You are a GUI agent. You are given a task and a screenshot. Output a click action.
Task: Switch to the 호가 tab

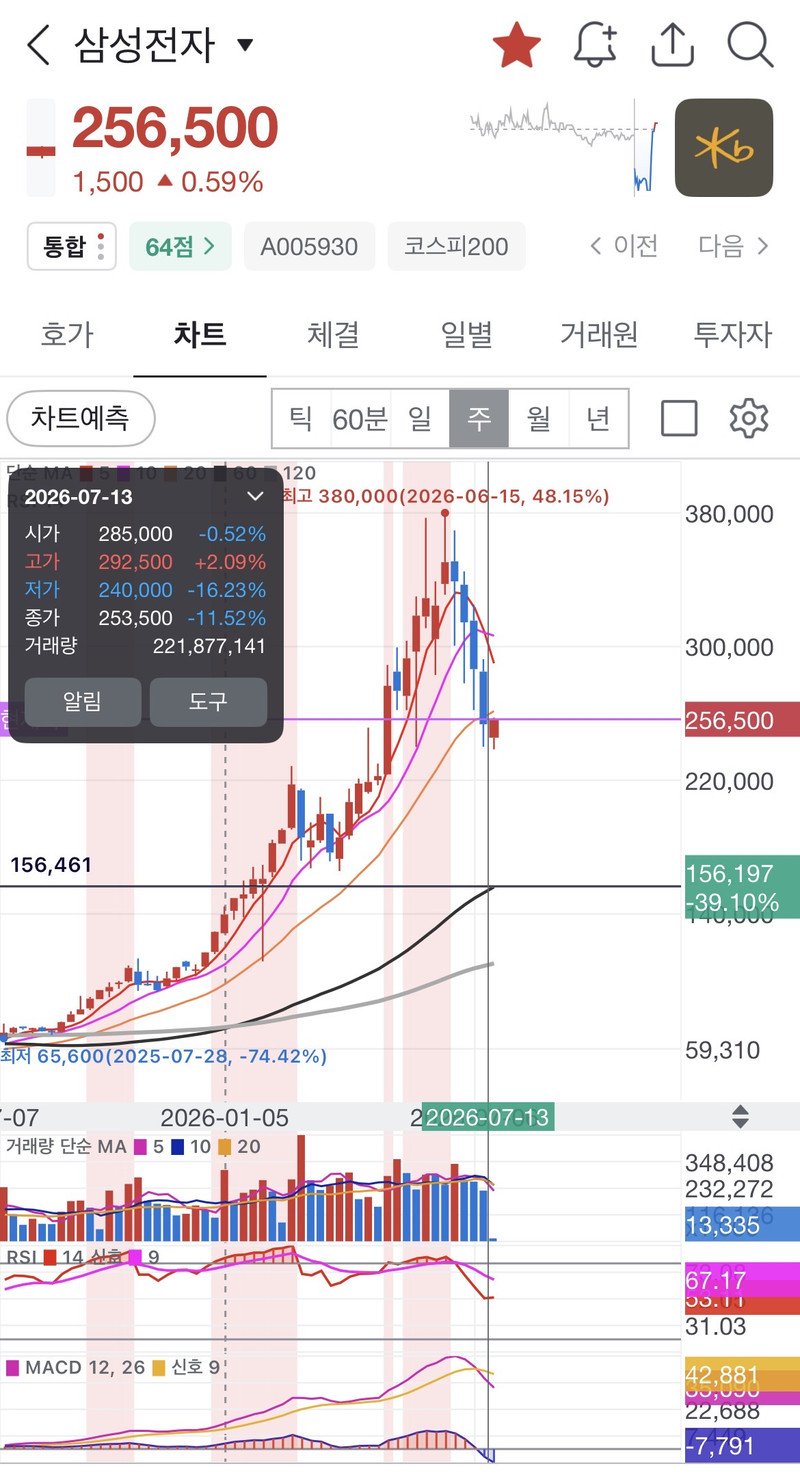(x=67, y=334)
